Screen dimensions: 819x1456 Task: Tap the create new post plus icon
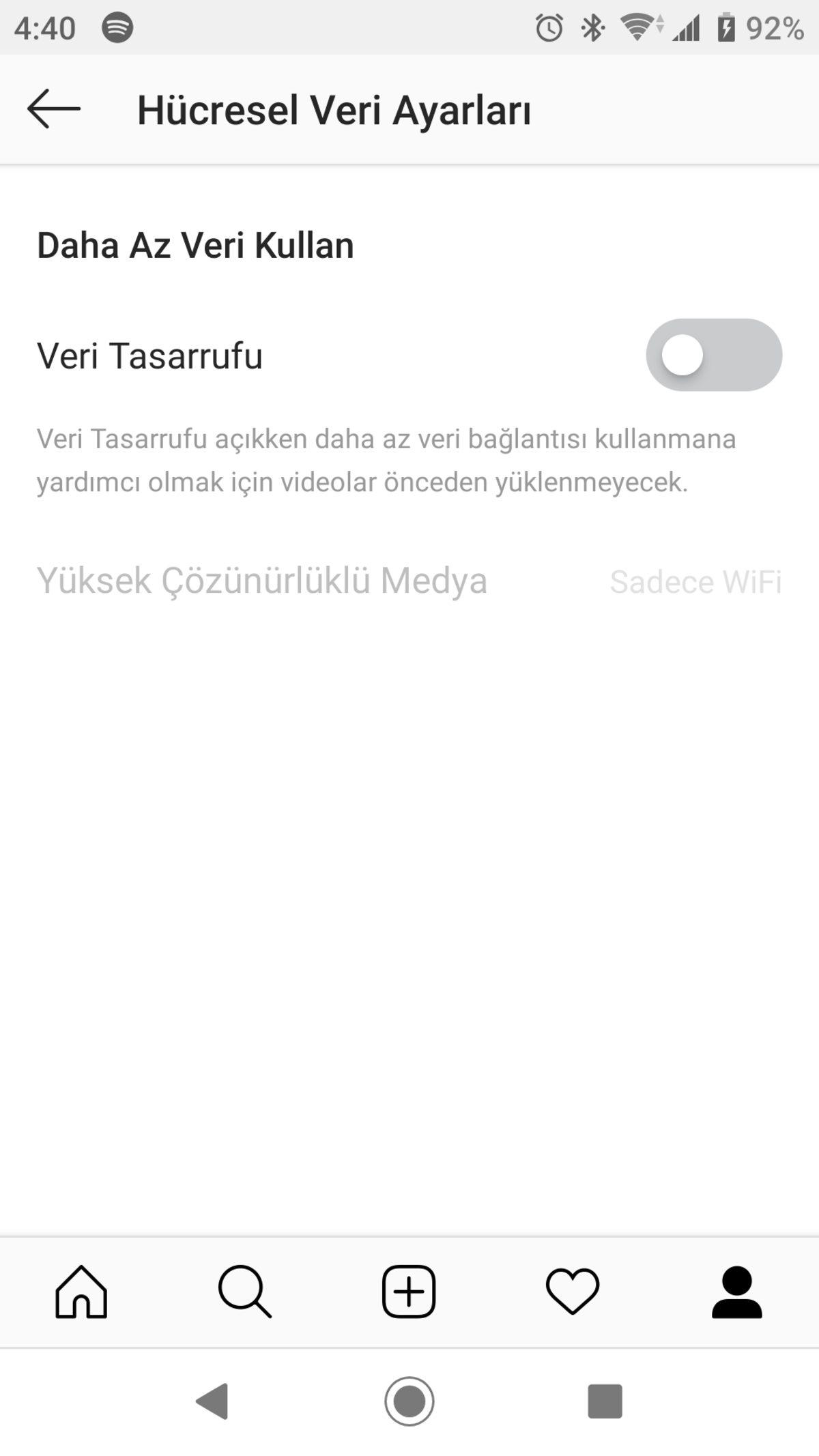click(408, 1292)
